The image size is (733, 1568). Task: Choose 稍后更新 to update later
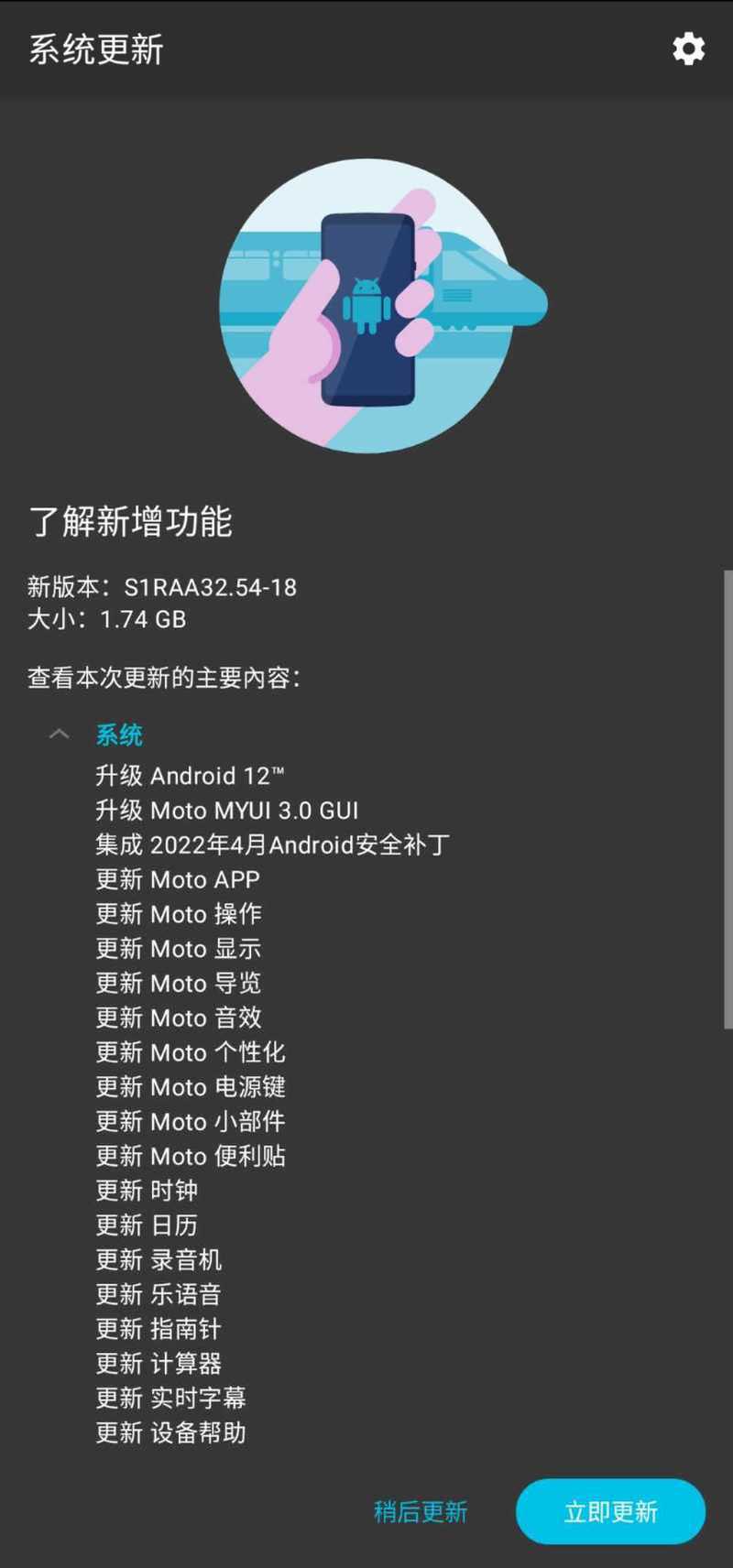point(421,1511)
